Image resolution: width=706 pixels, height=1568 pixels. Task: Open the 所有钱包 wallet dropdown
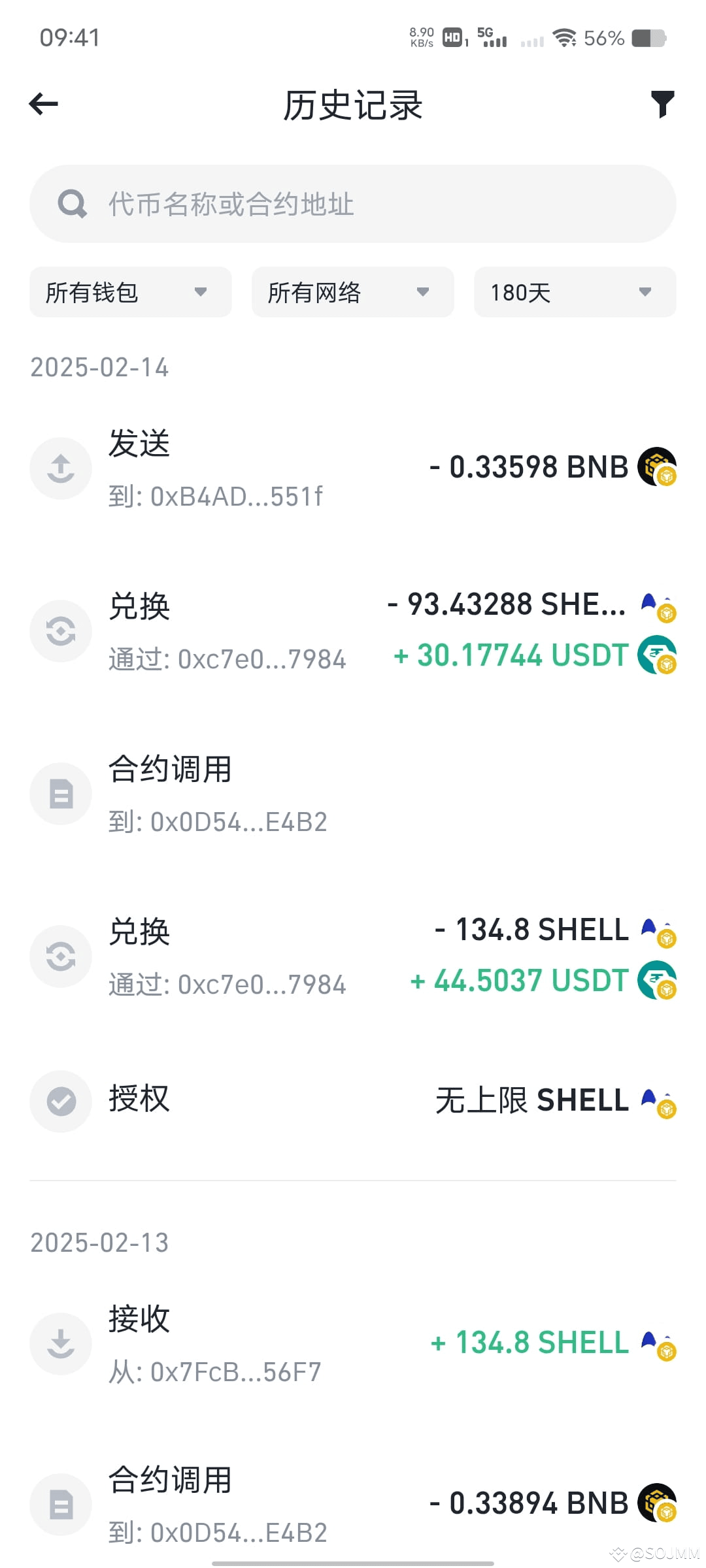point(129,293)
